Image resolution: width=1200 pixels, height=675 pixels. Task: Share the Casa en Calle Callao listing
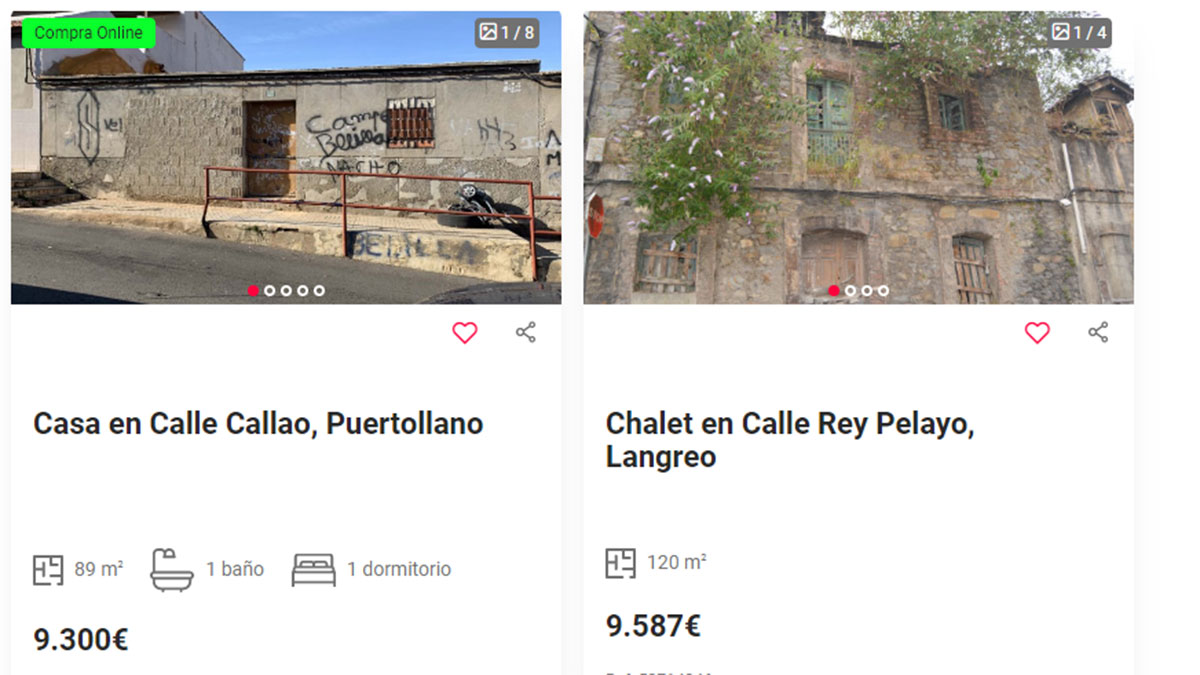click(526, 333)
